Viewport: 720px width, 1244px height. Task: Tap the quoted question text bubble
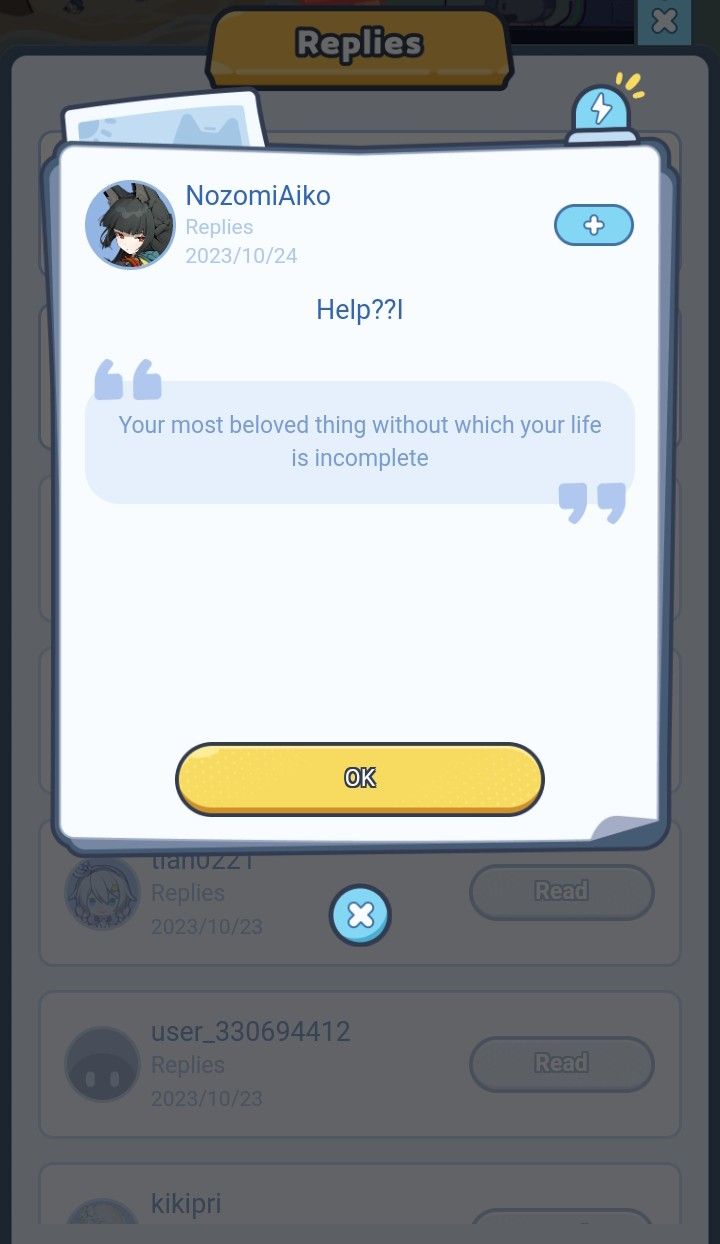click(360, 438)
